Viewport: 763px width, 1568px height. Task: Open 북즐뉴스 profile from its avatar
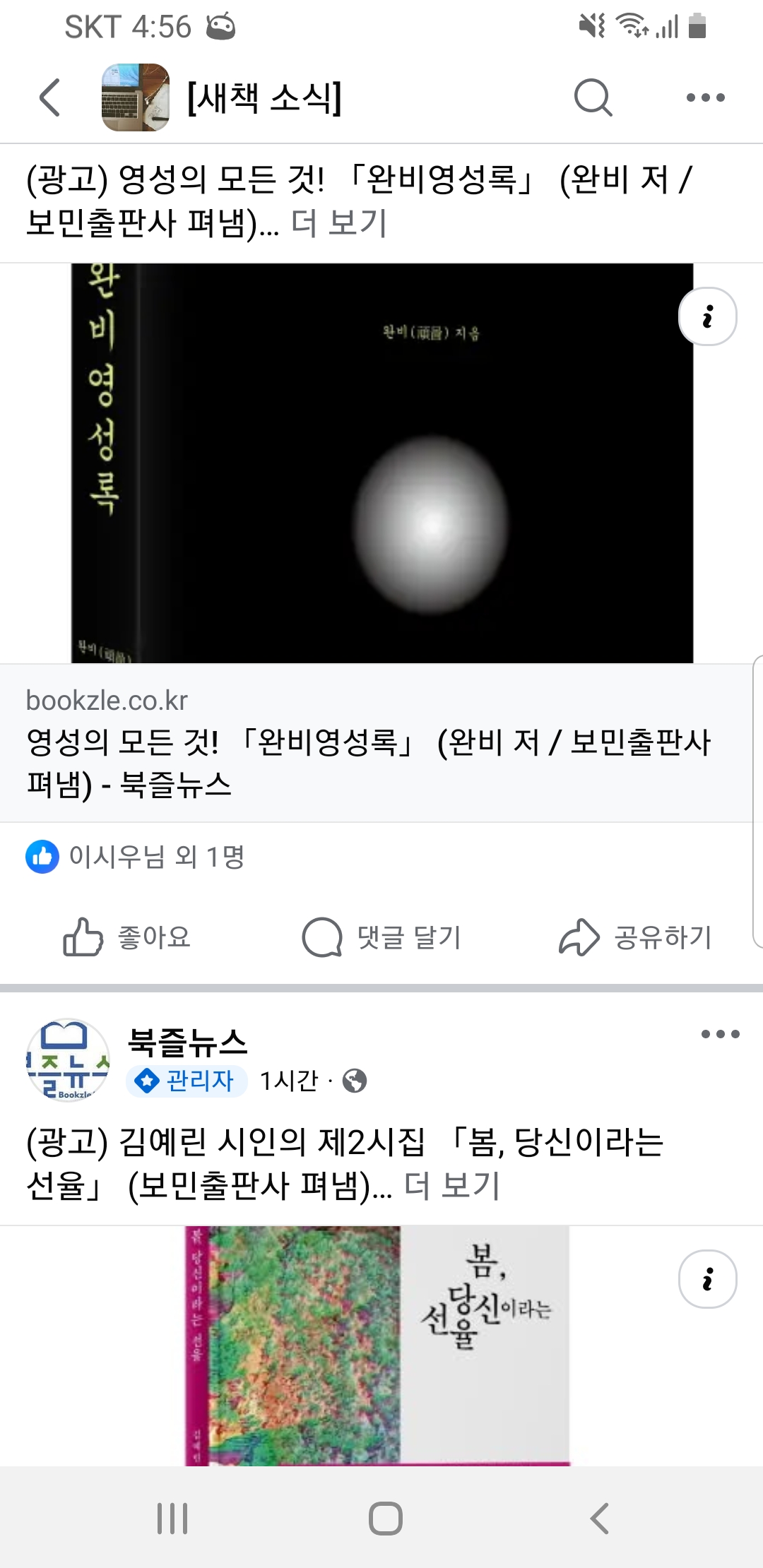point(68,1059)
